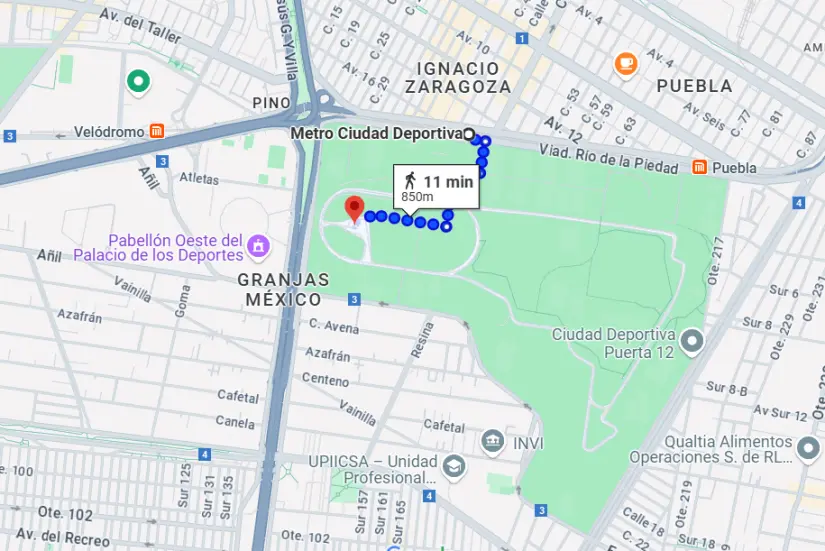Tap the red destination pin

pyautogui.click(x=353, y=209)
